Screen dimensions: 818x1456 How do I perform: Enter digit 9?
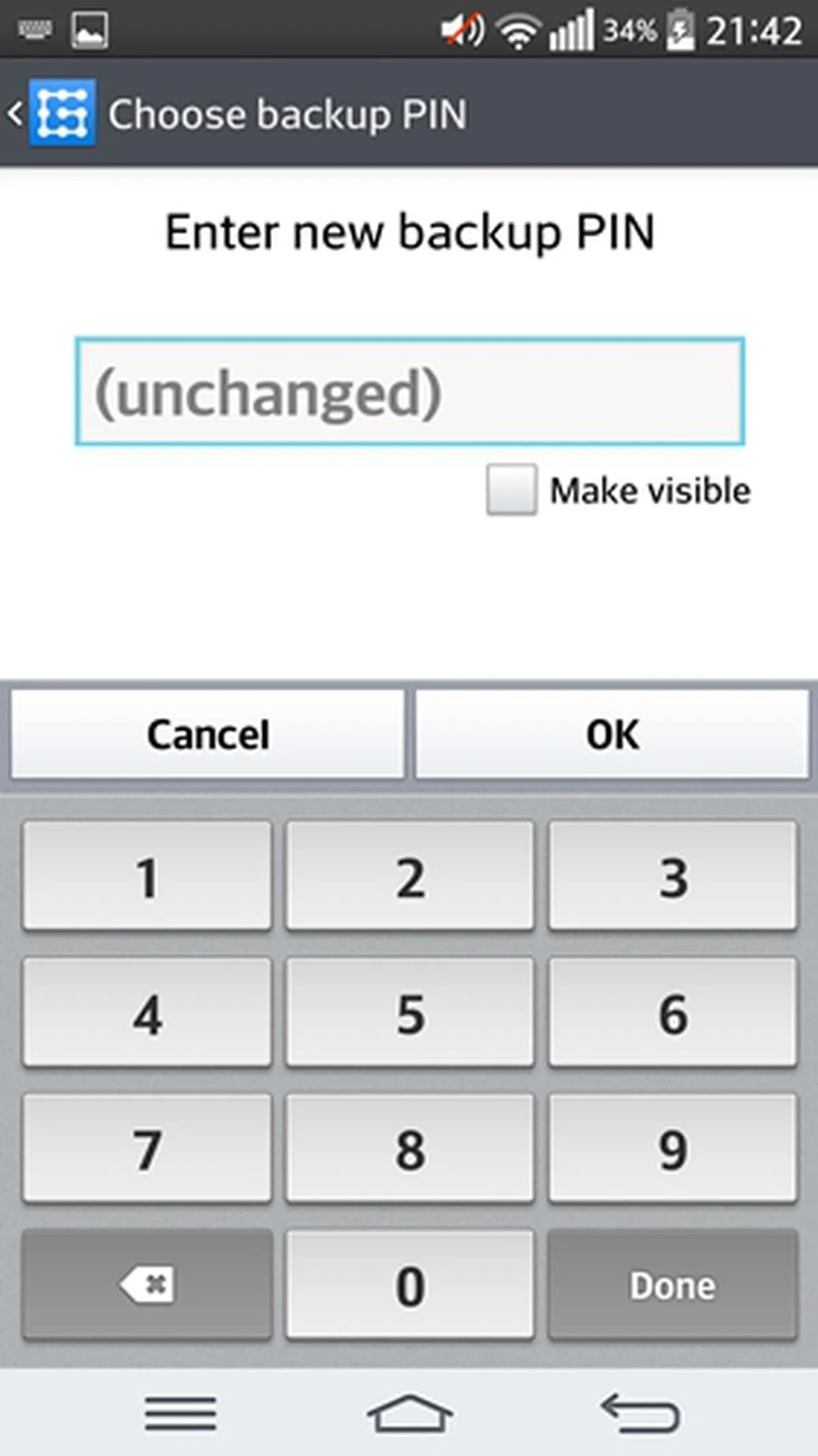(672, 1149)
